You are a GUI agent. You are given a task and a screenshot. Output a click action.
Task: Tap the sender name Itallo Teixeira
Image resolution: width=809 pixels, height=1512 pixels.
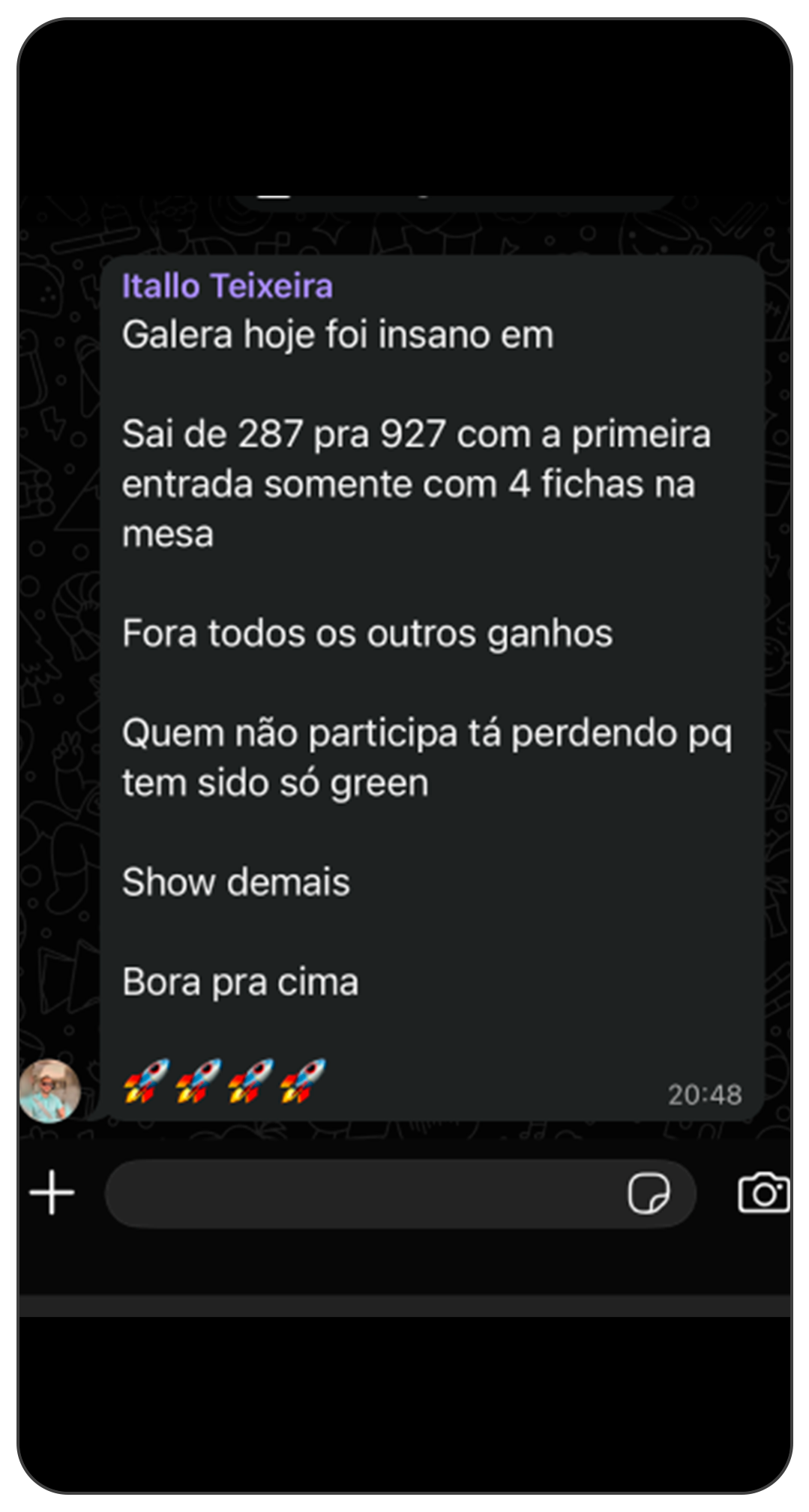point(227,286)
